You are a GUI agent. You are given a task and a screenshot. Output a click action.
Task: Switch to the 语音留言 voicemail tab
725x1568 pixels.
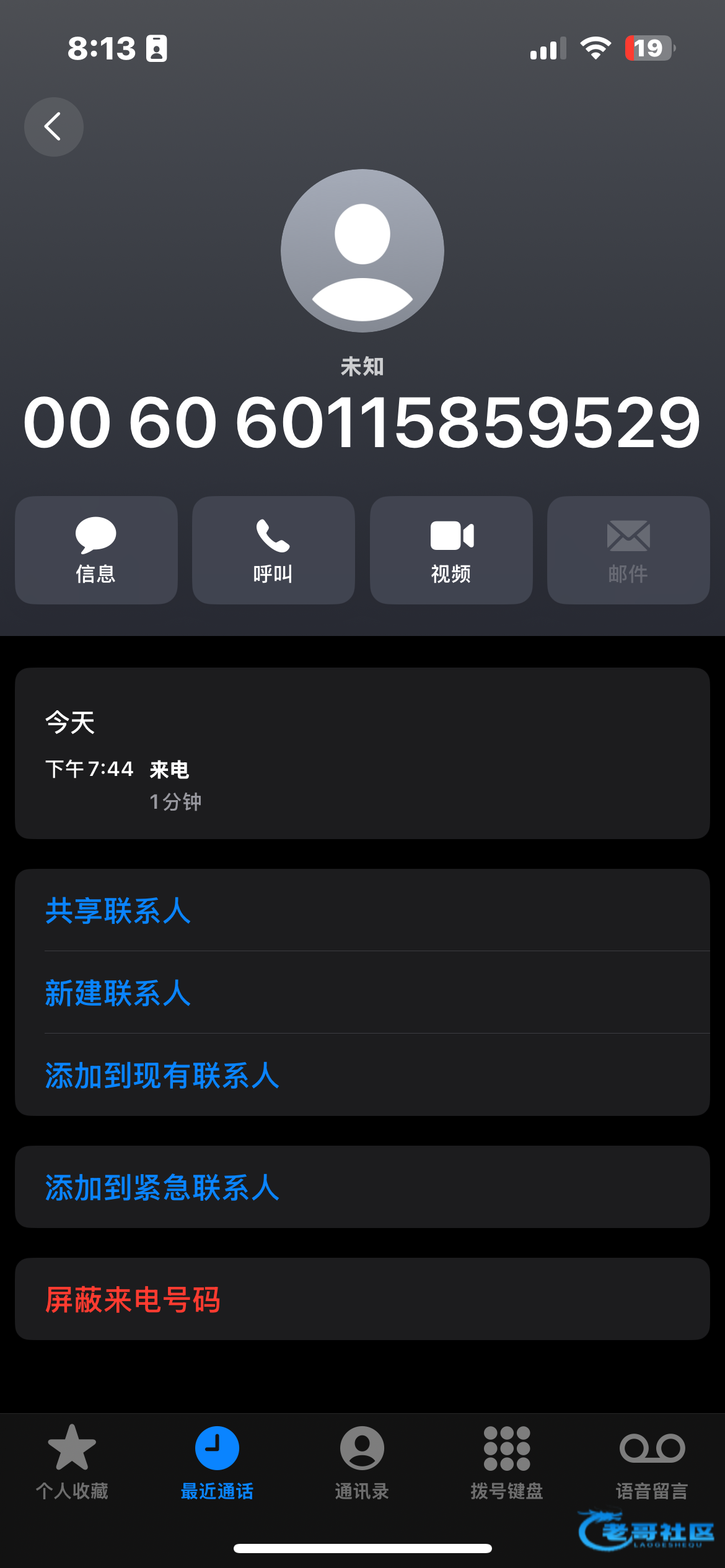[x=652, y=1463]
